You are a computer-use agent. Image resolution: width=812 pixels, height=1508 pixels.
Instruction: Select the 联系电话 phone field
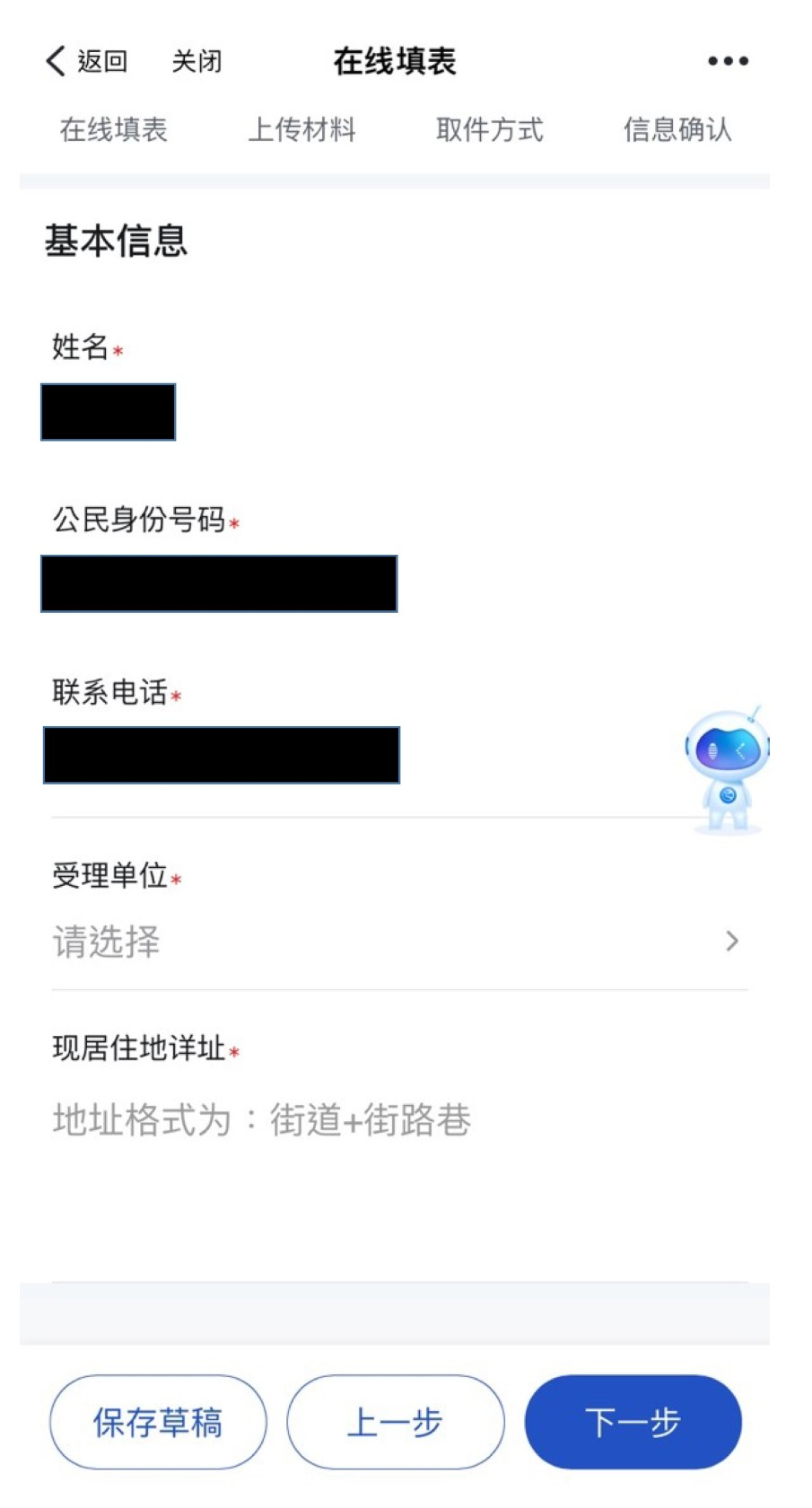tap(219, 756)
